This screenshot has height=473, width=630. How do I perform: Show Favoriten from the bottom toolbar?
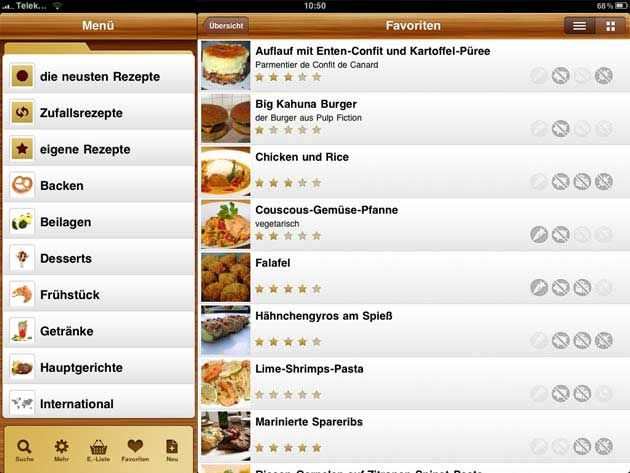click(135, 449)
